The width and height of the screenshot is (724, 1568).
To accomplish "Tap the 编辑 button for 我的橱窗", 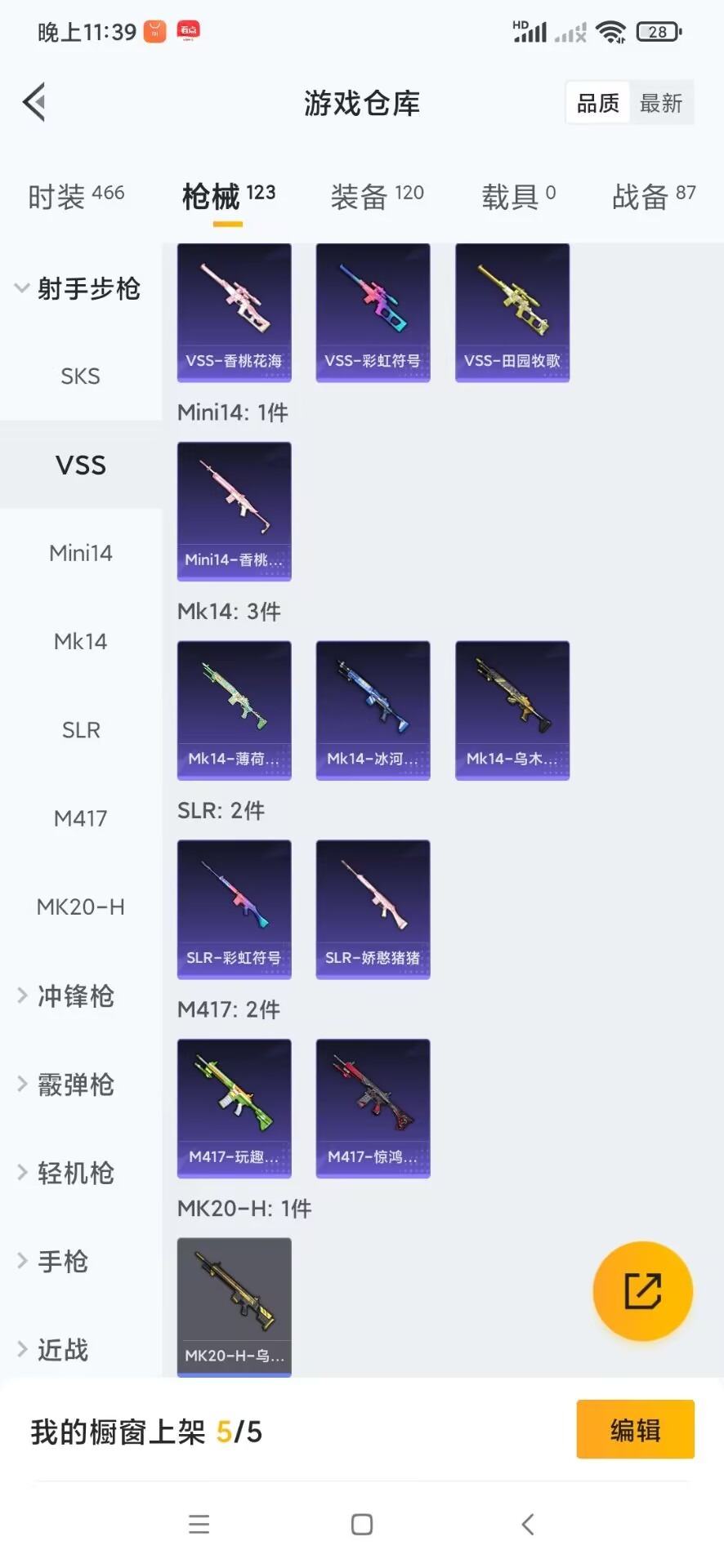I will [635, 1429].
